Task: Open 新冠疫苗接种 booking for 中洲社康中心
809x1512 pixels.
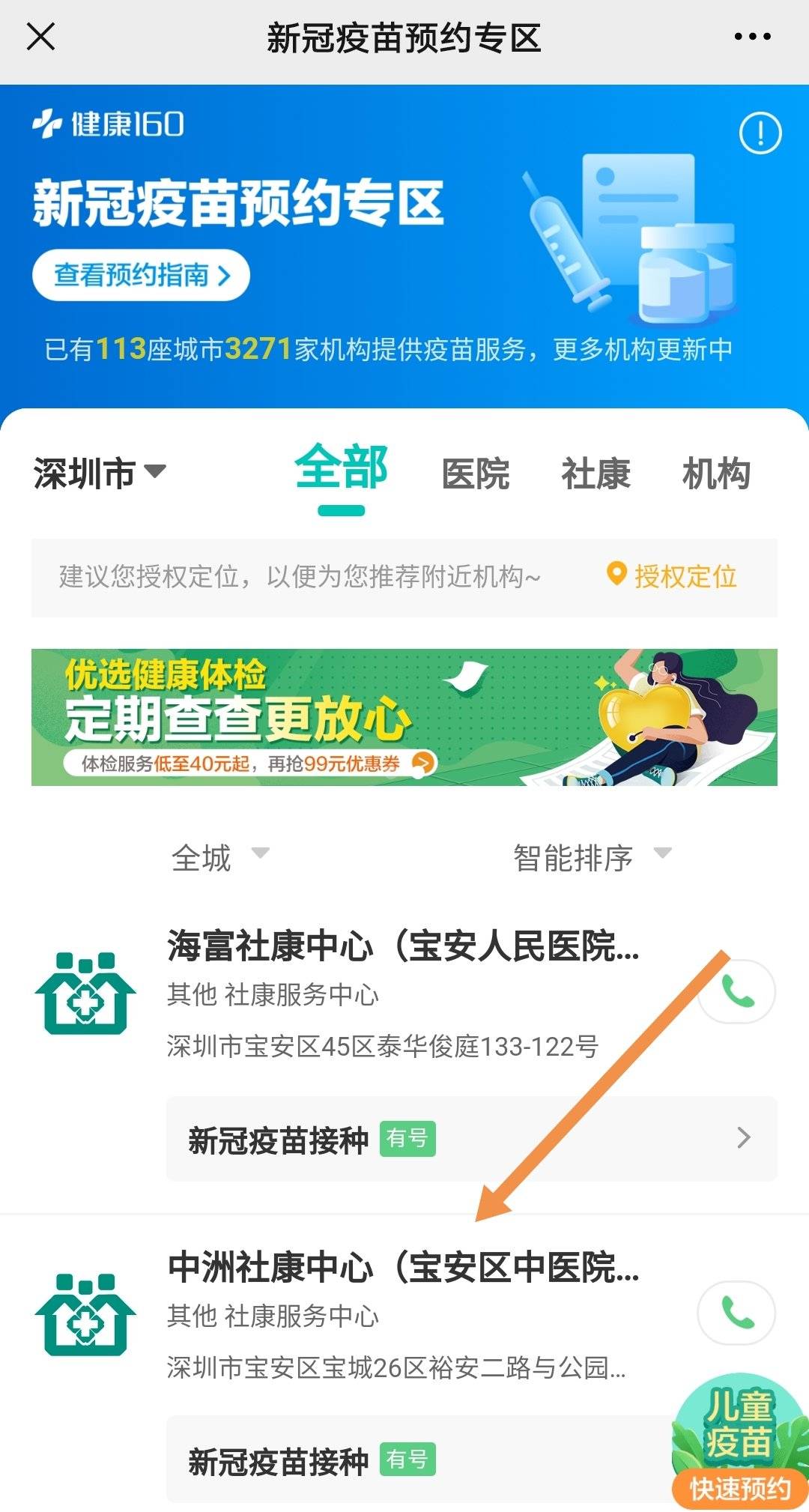Action: click(419, 1459)
